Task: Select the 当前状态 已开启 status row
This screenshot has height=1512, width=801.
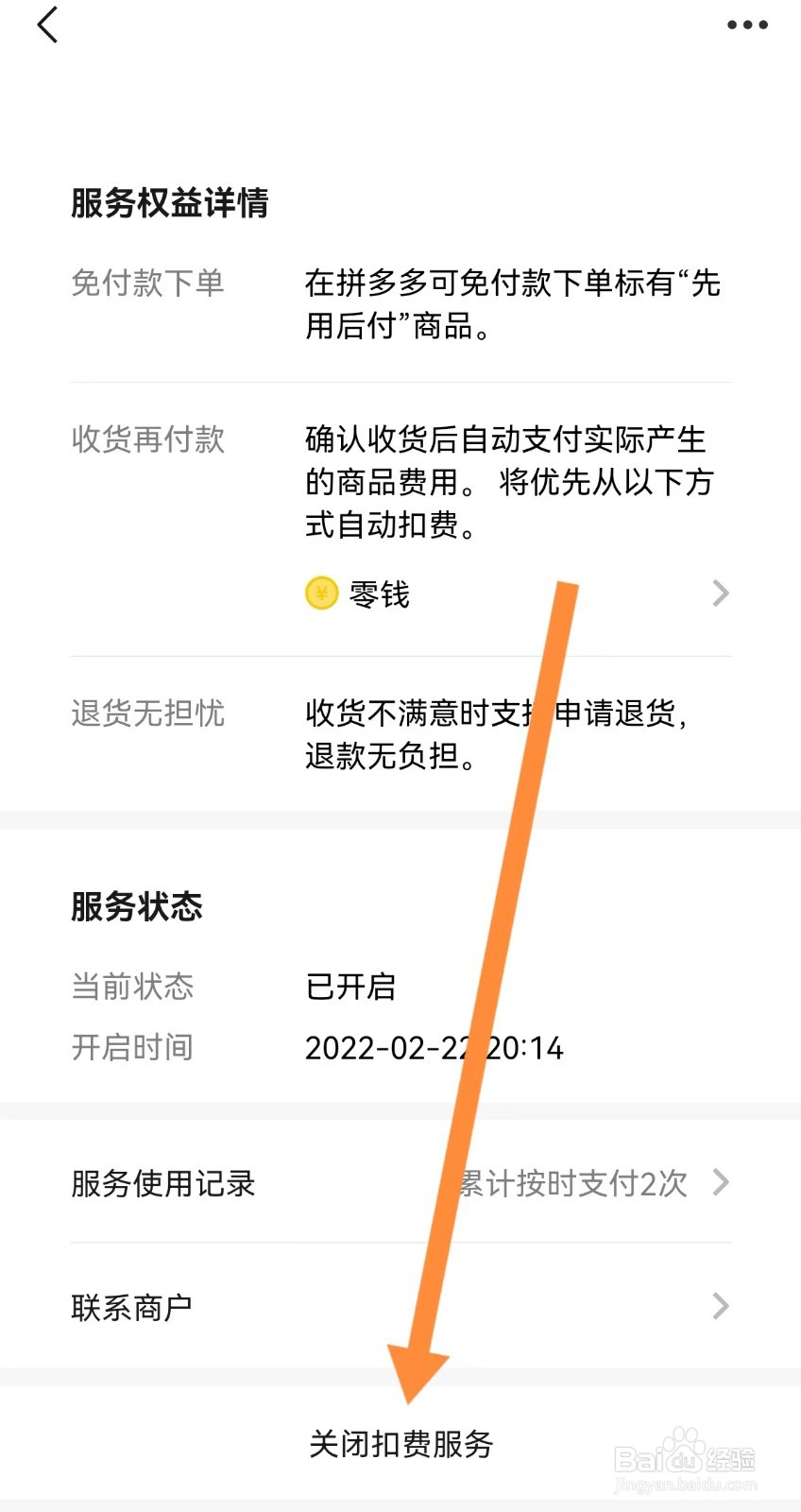Action: tap(283, 986)
